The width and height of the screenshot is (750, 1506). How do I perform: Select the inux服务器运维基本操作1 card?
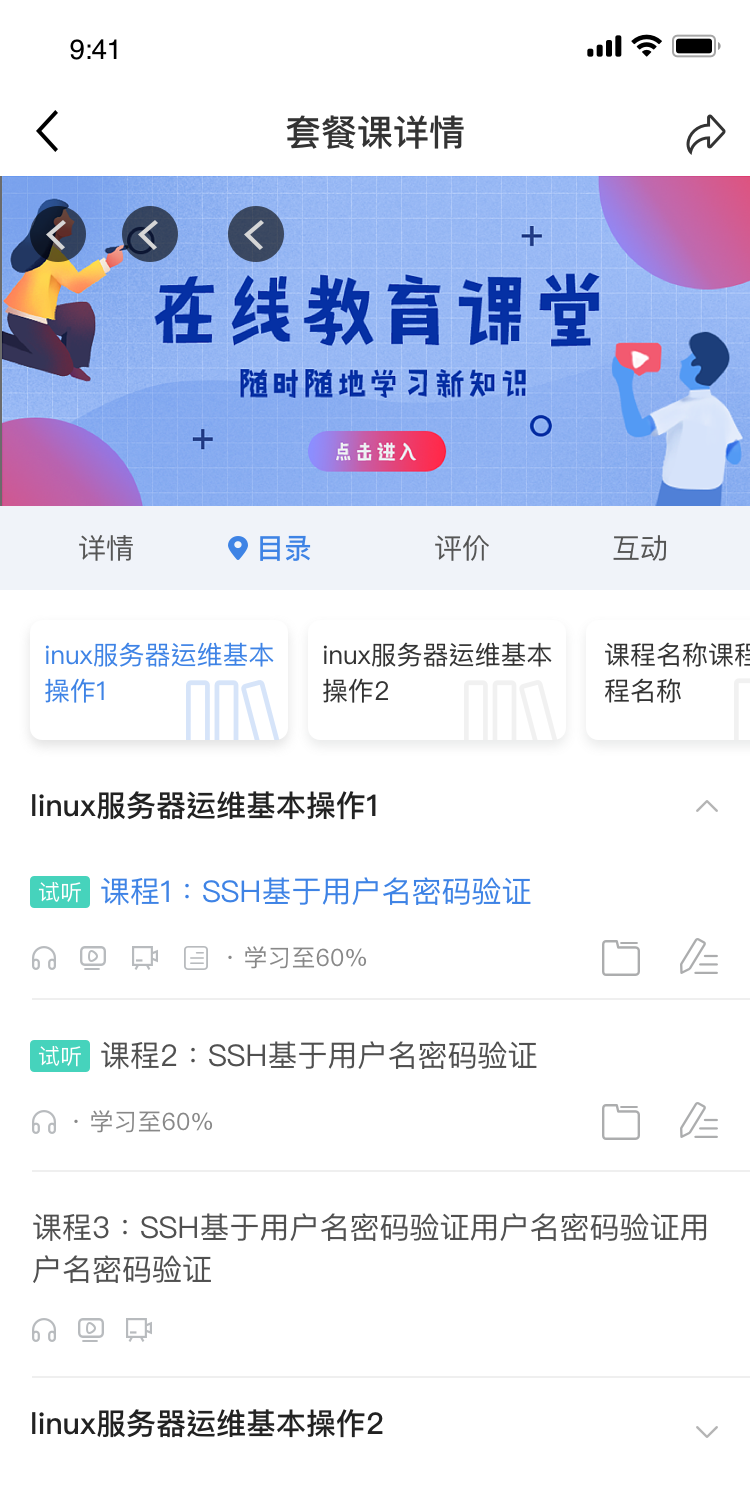159,680
